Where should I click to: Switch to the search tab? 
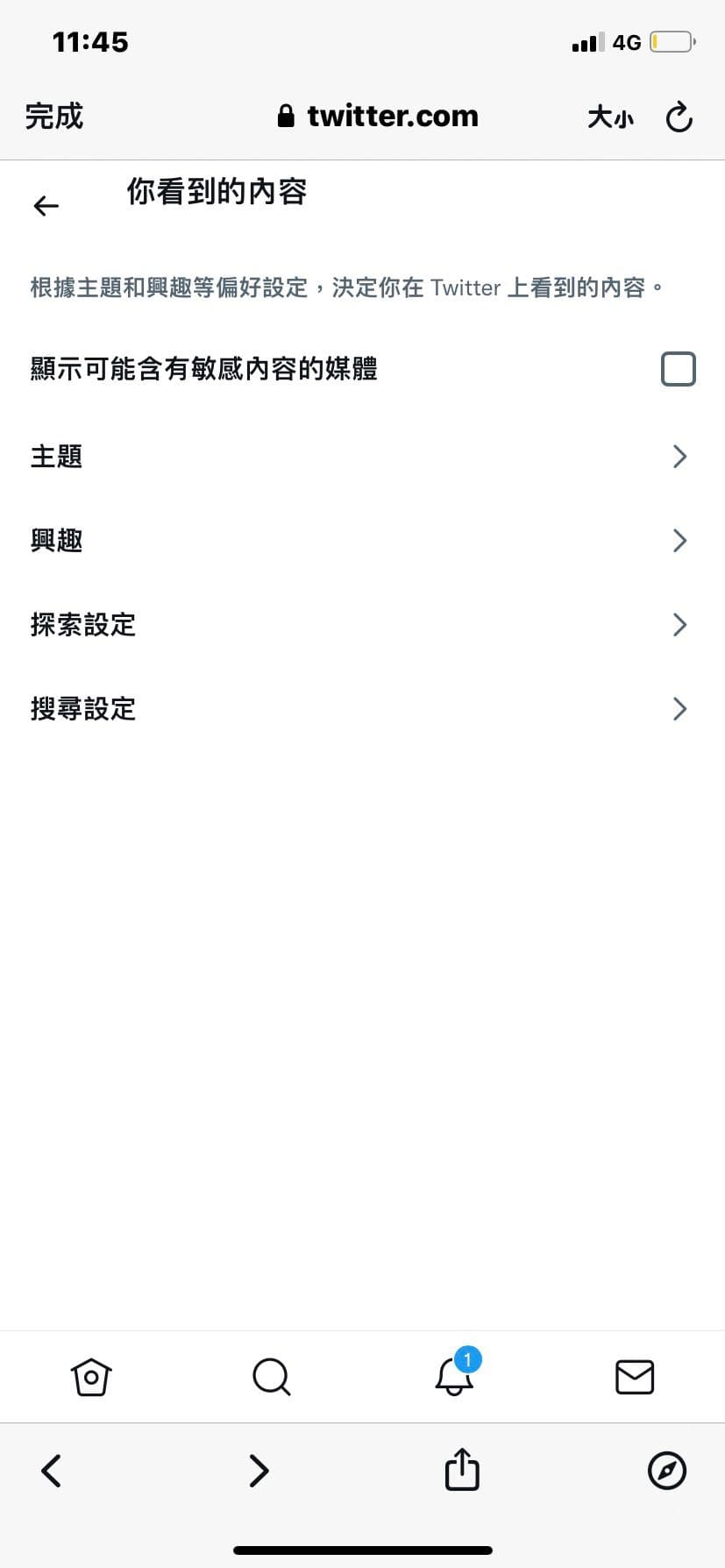(271, 1377)
